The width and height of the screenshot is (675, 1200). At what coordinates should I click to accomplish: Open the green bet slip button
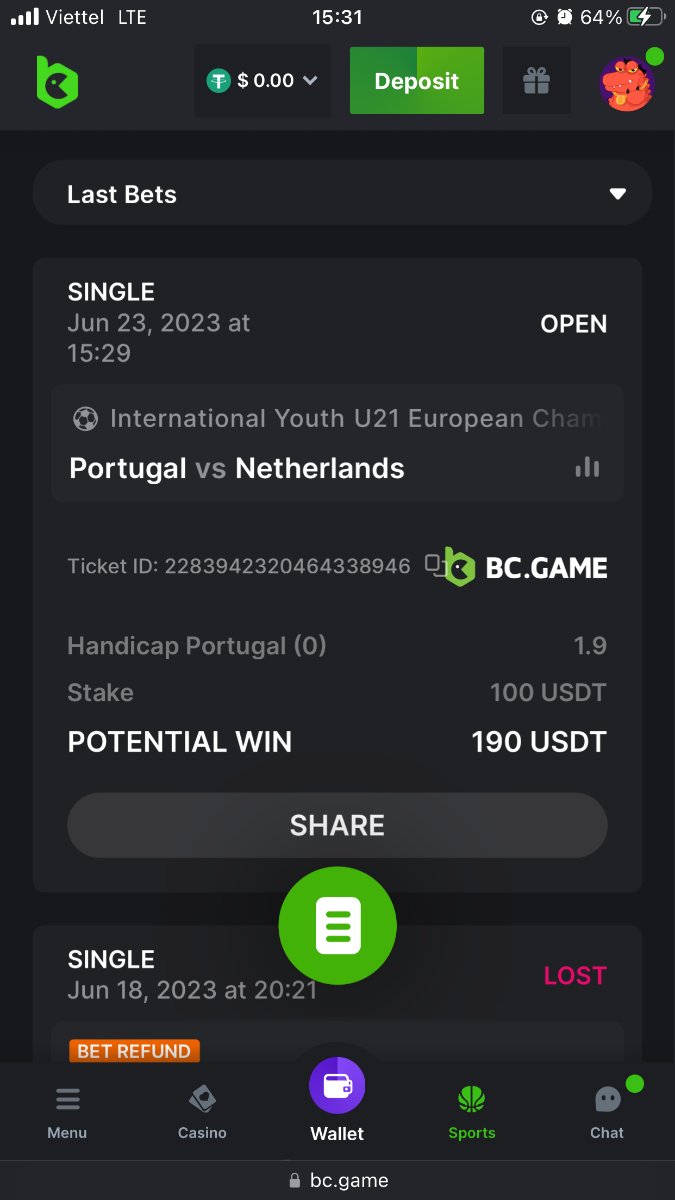tap(337, 926)
